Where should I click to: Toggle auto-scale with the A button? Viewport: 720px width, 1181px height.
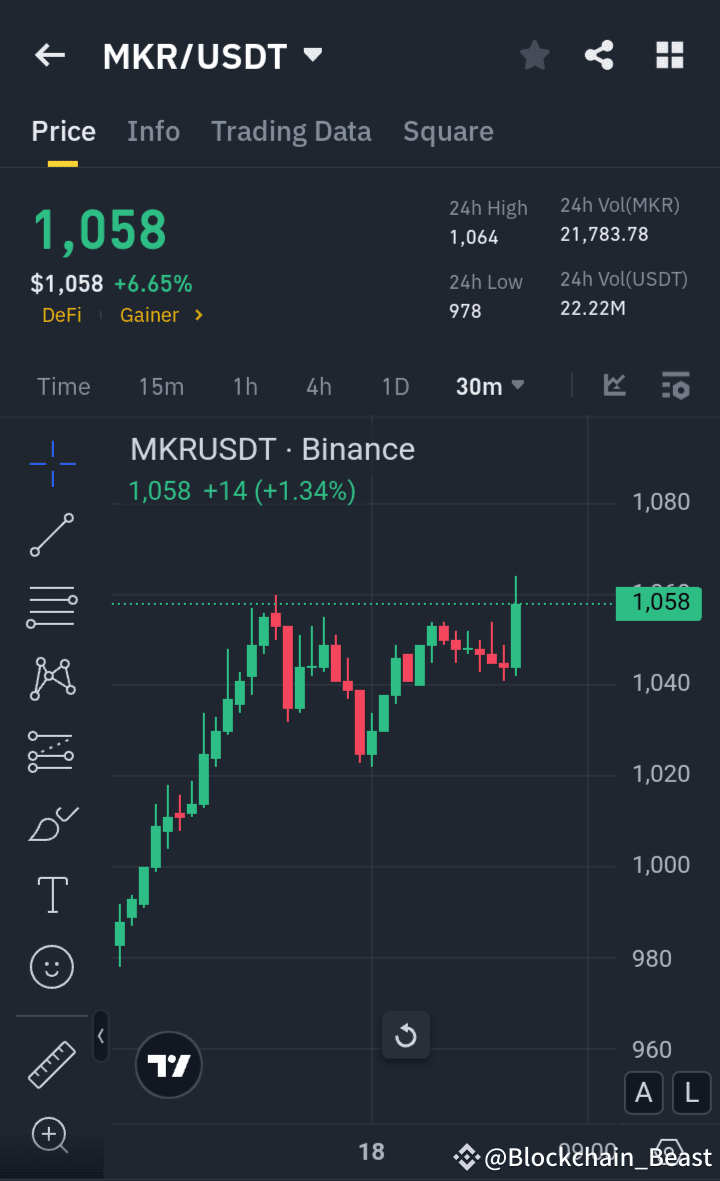(643, 1093)
